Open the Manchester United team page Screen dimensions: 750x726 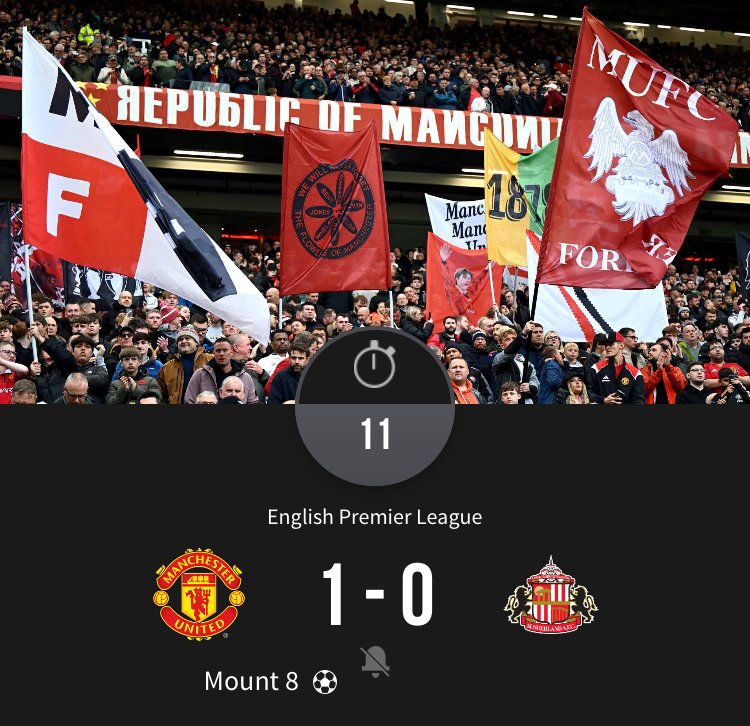tap(199, 594)
